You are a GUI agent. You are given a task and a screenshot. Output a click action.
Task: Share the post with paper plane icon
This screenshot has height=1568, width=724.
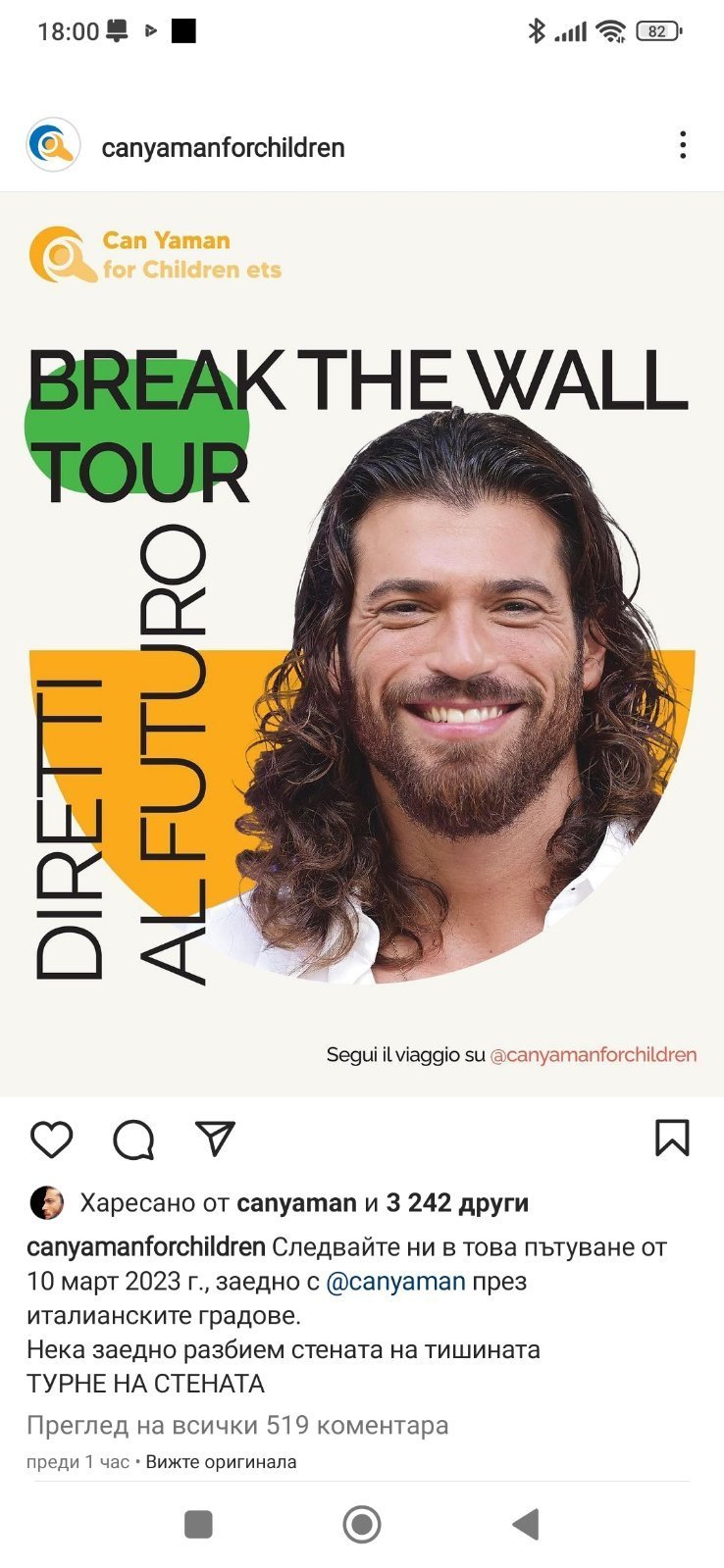215,1138
